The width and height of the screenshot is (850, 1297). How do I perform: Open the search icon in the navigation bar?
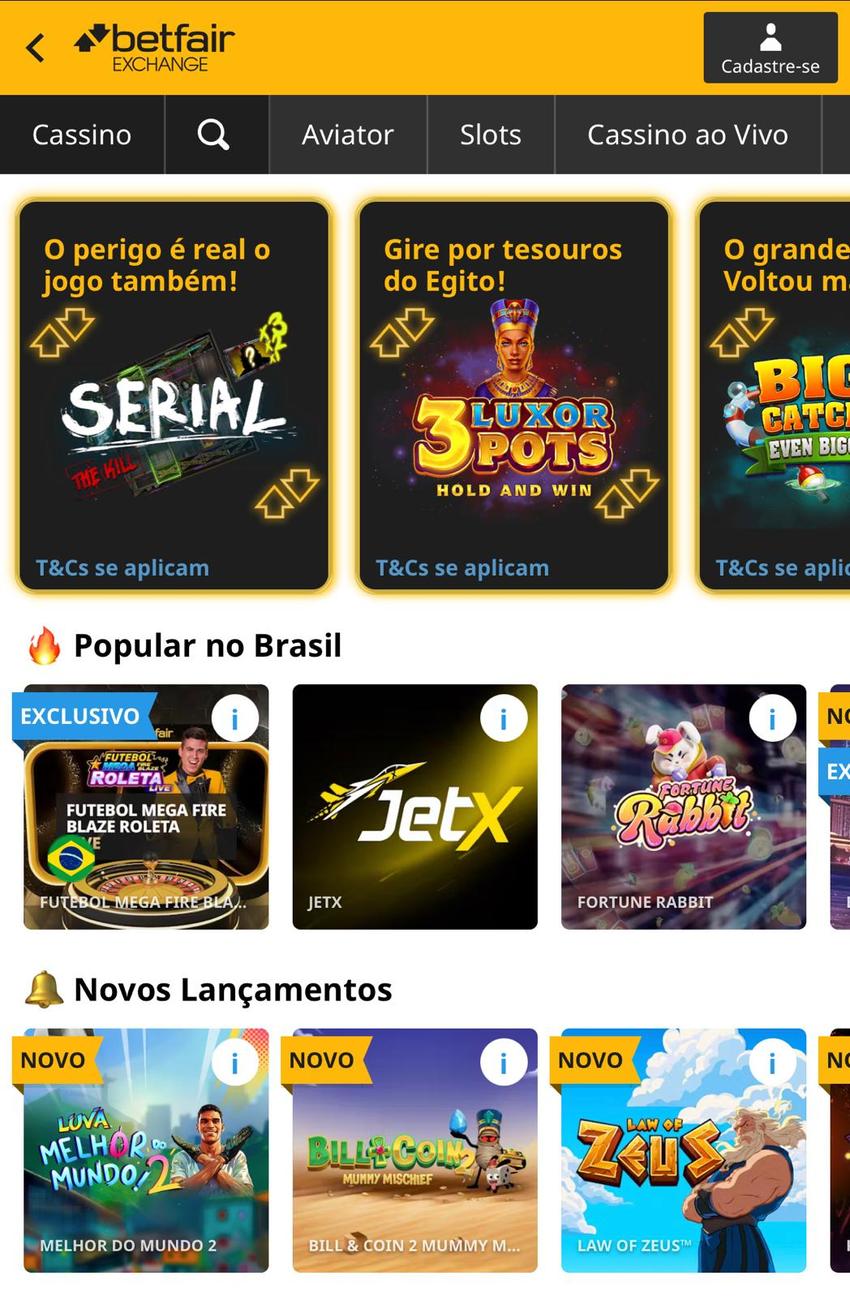tap(212, 134)
